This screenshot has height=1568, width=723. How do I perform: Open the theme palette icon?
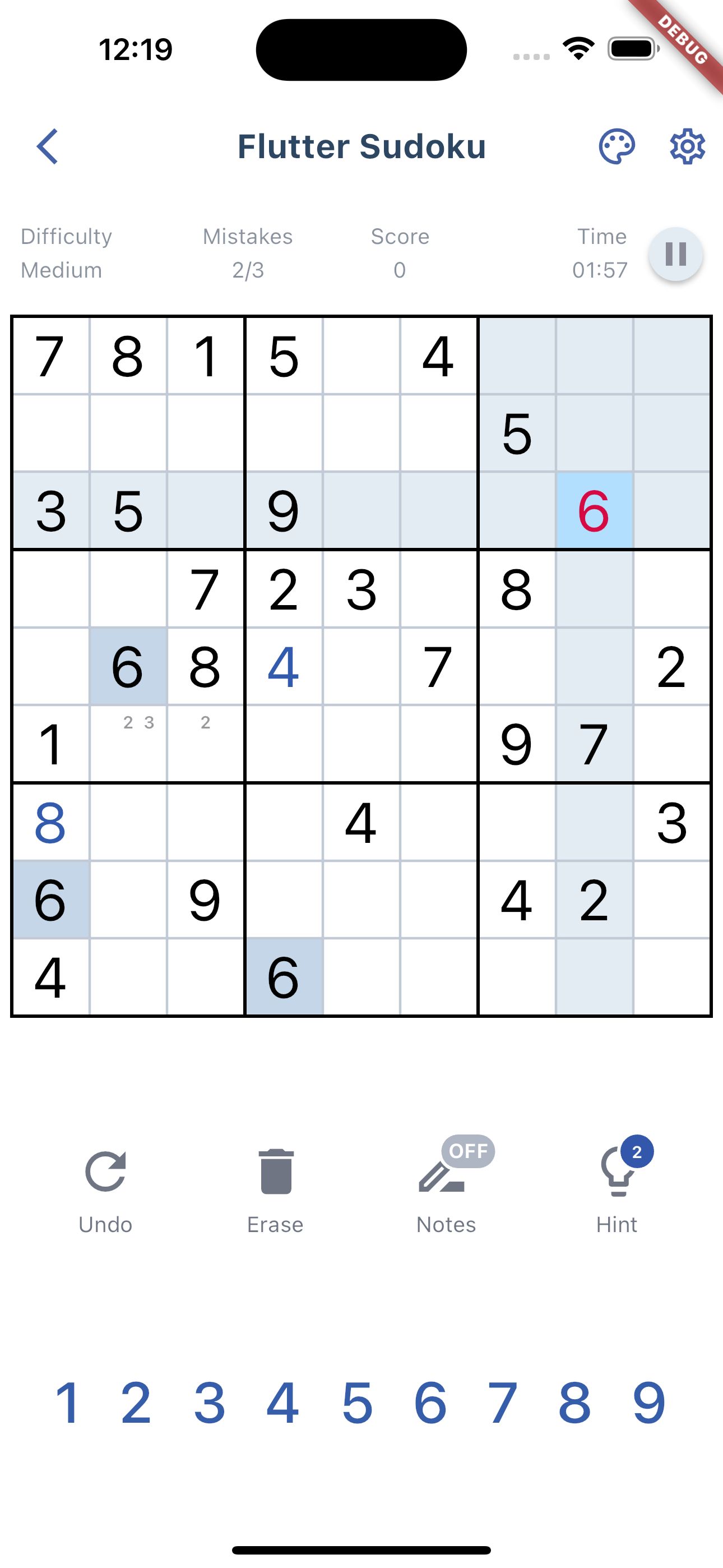[617, 147]
